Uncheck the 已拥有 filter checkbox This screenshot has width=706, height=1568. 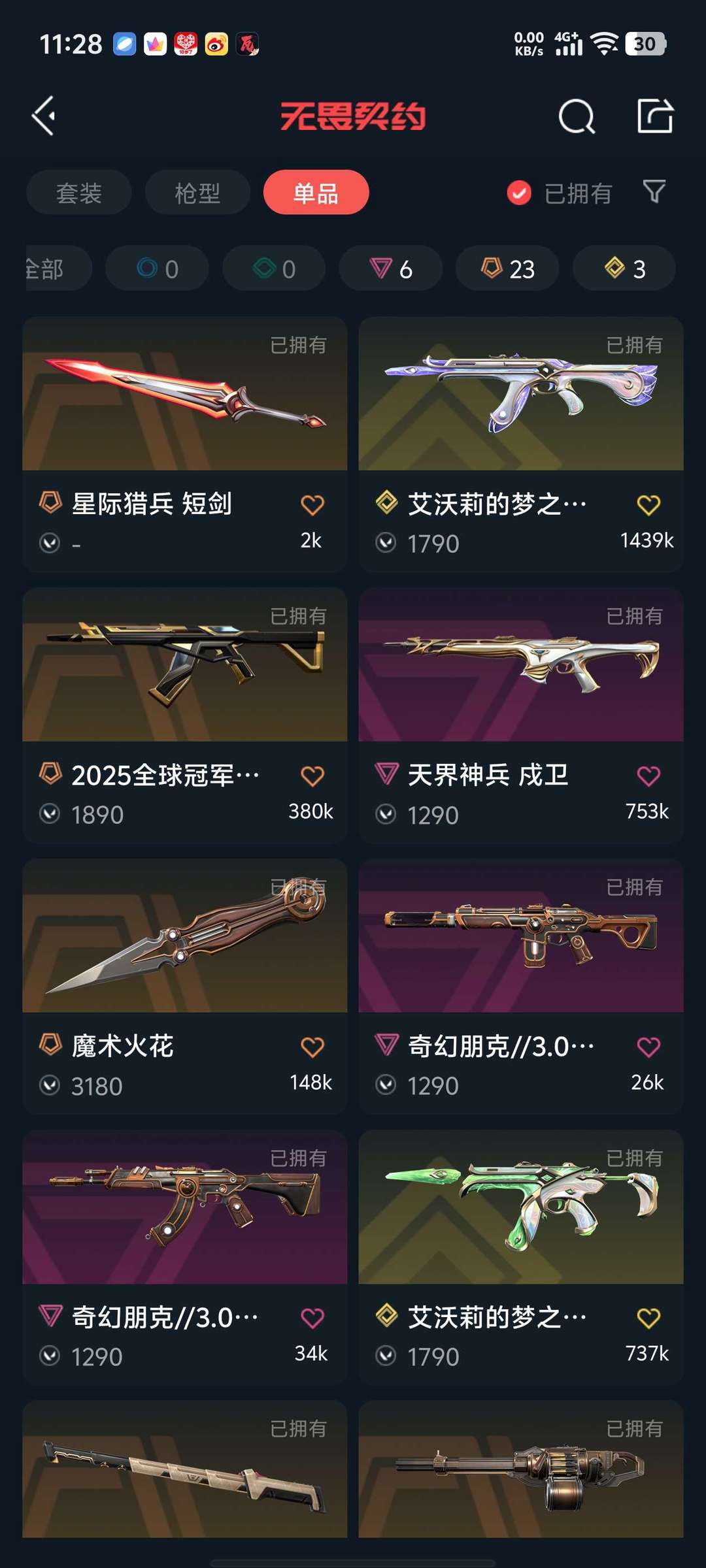click(519, 193)
